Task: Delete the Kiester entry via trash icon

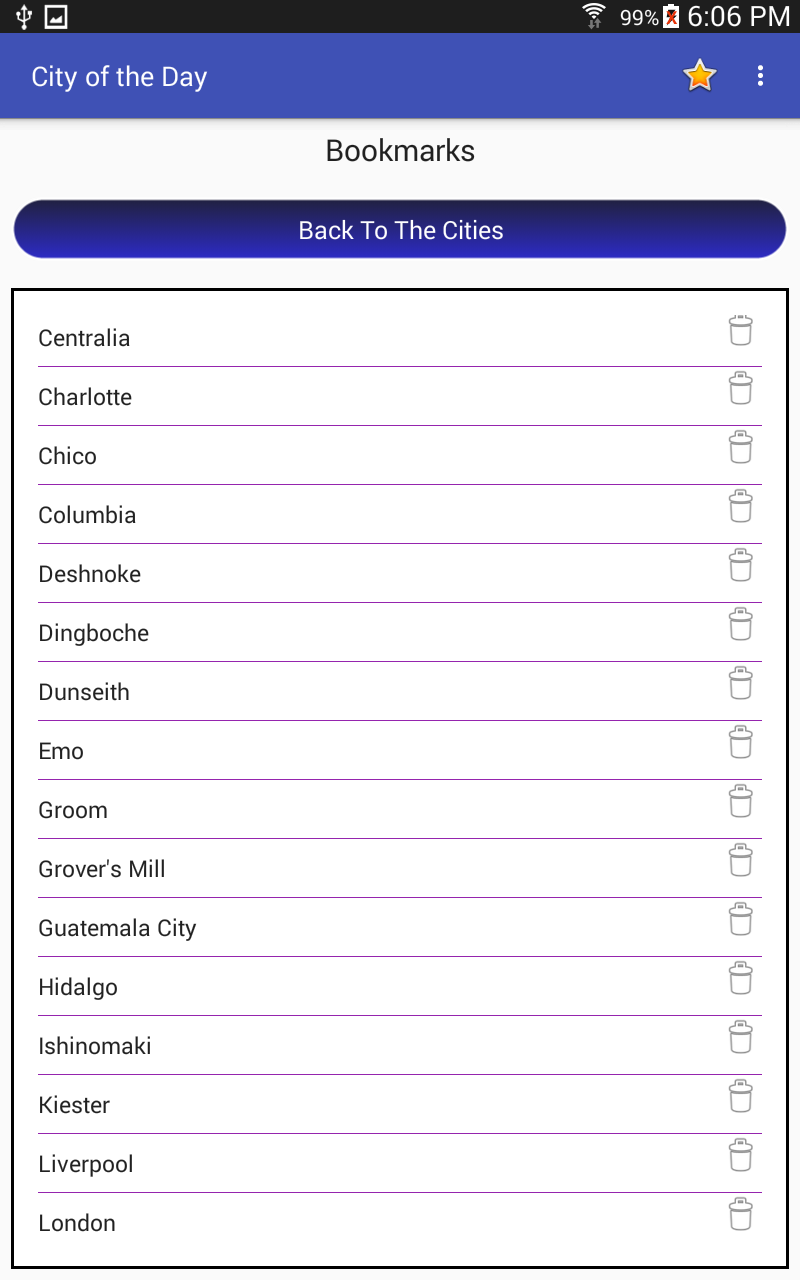Action: pyautogui.click(x=740, y=1097)
